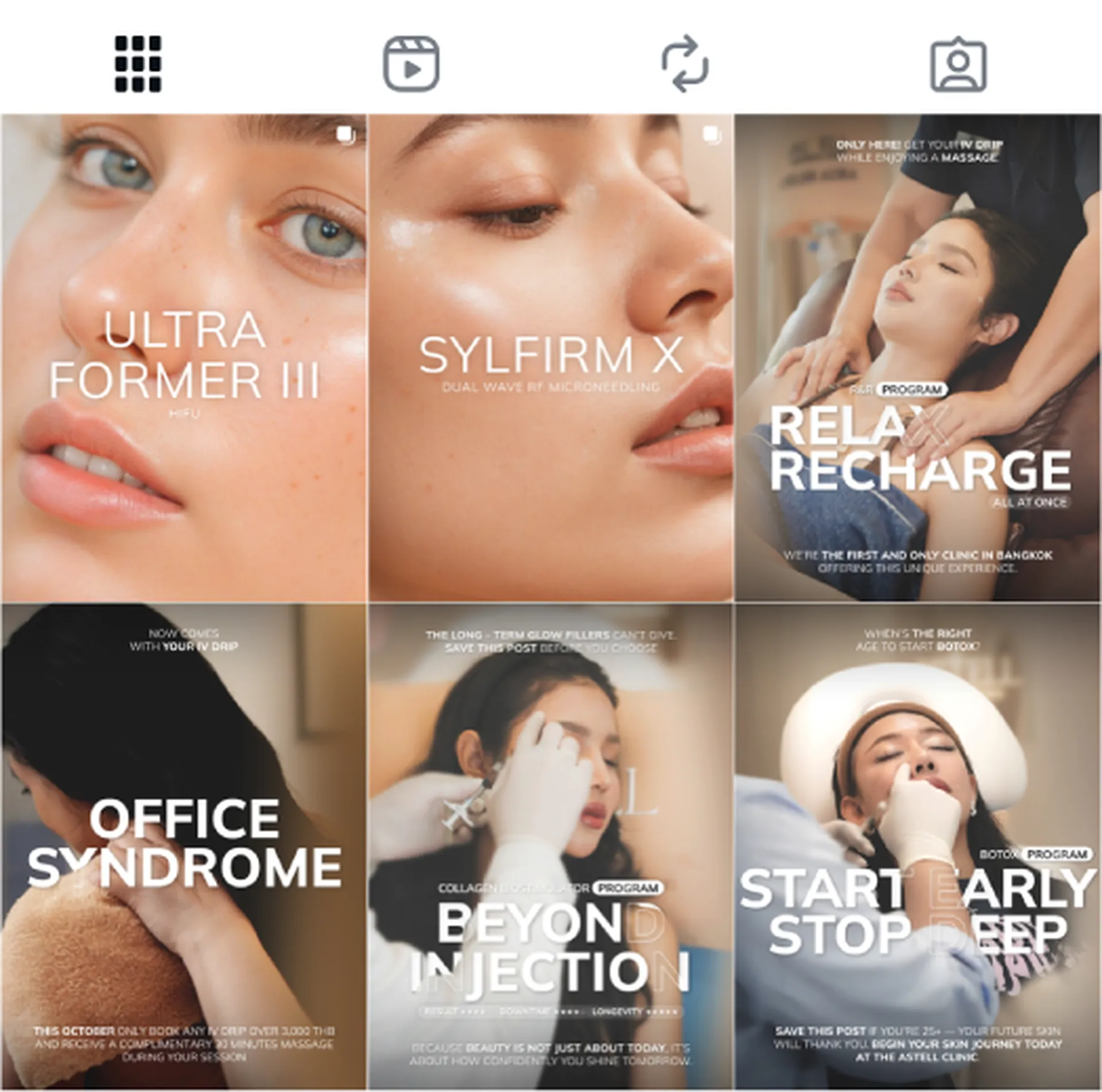Open the Office Syndrome post

(184, 846)
